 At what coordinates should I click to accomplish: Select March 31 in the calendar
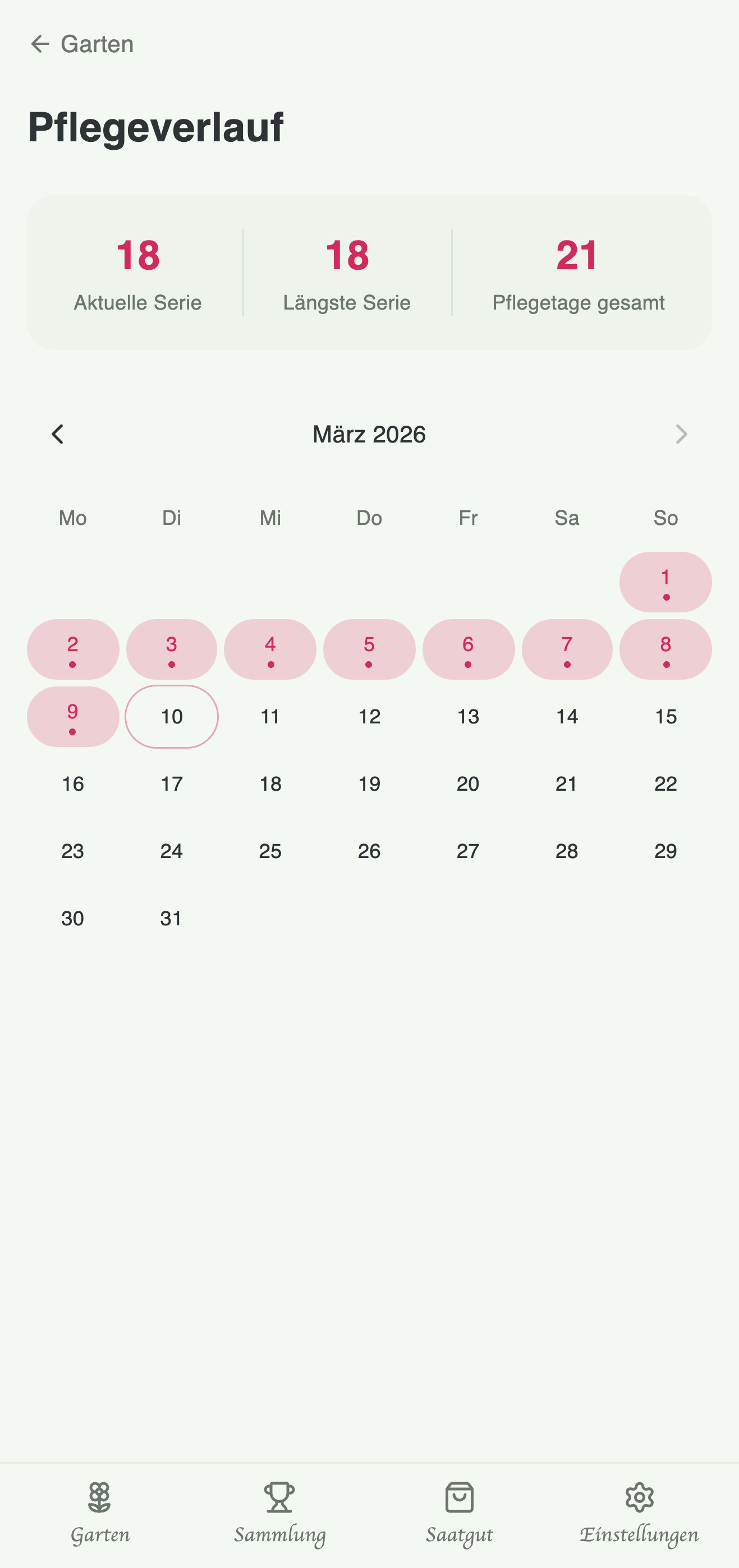coord(171,918)
